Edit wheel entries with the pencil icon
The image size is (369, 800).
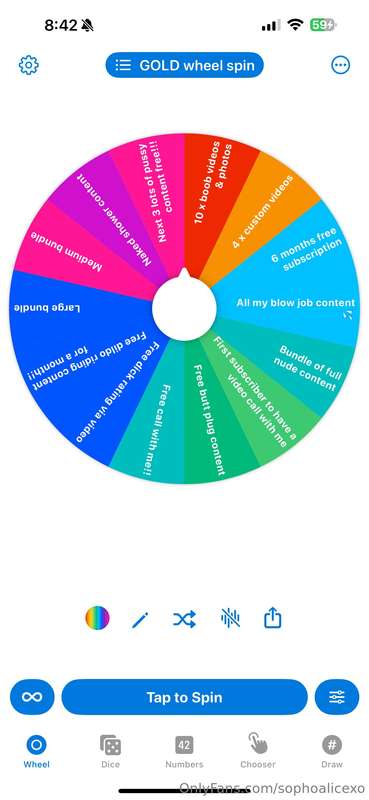[140, 619]
